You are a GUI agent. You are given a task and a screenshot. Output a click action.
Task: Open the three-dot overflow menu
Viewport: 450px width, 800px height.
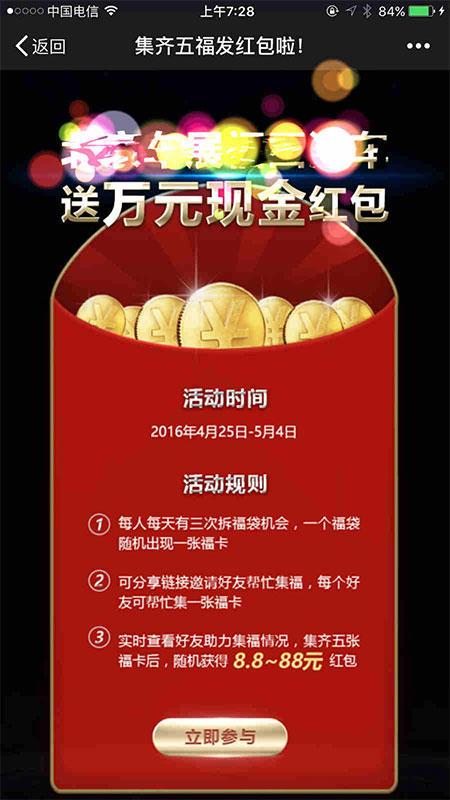(x=418, y=46)
